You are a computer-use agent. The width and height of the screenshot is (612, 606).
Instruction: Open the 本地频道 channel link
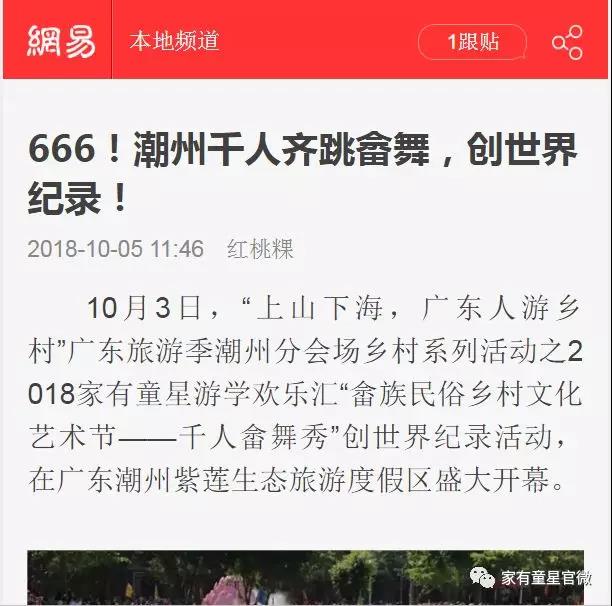pos(174,41)
